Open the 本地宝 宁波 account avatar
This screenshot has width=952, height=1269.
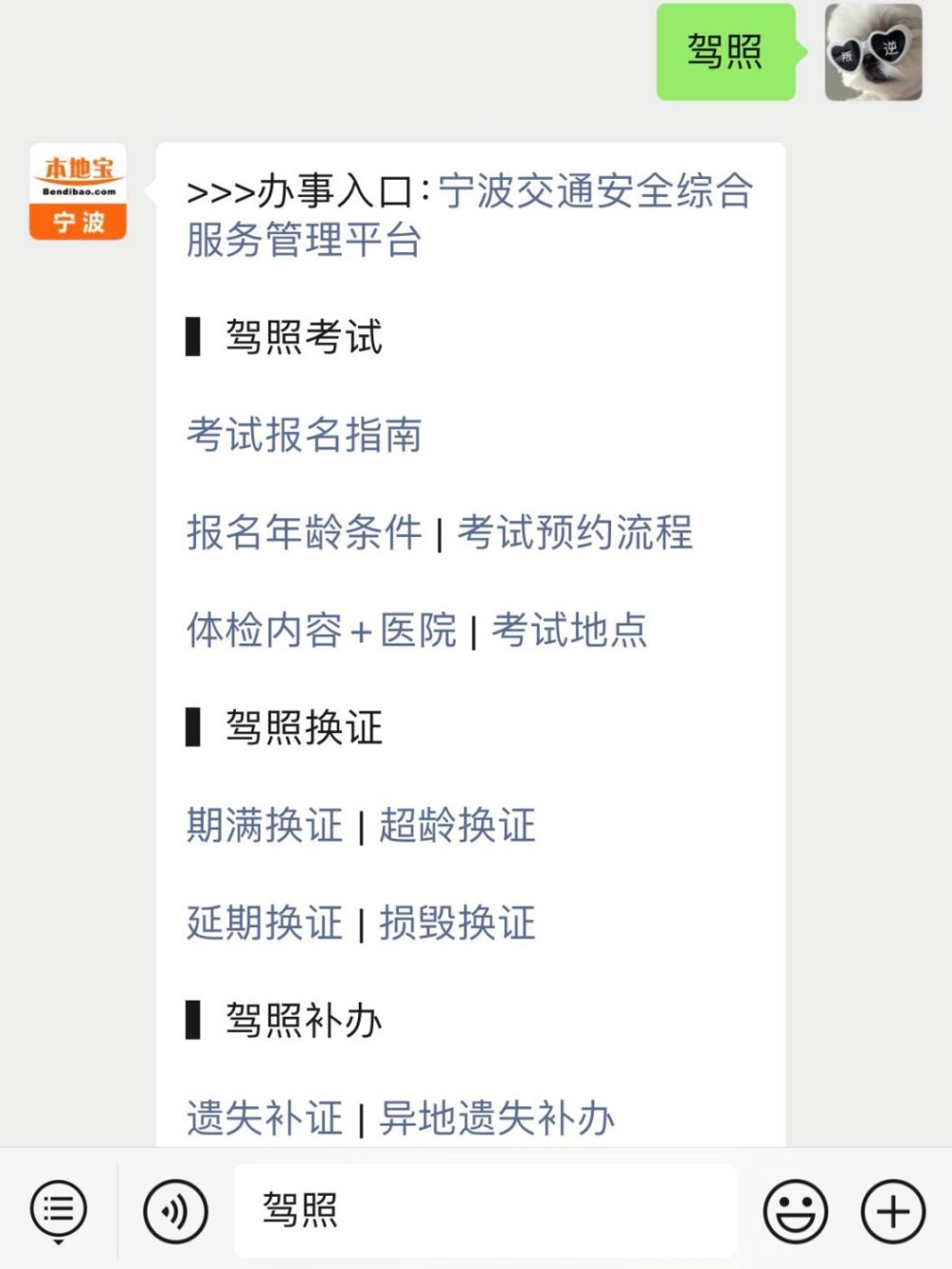pyautogui.click(x=78, y=191)
